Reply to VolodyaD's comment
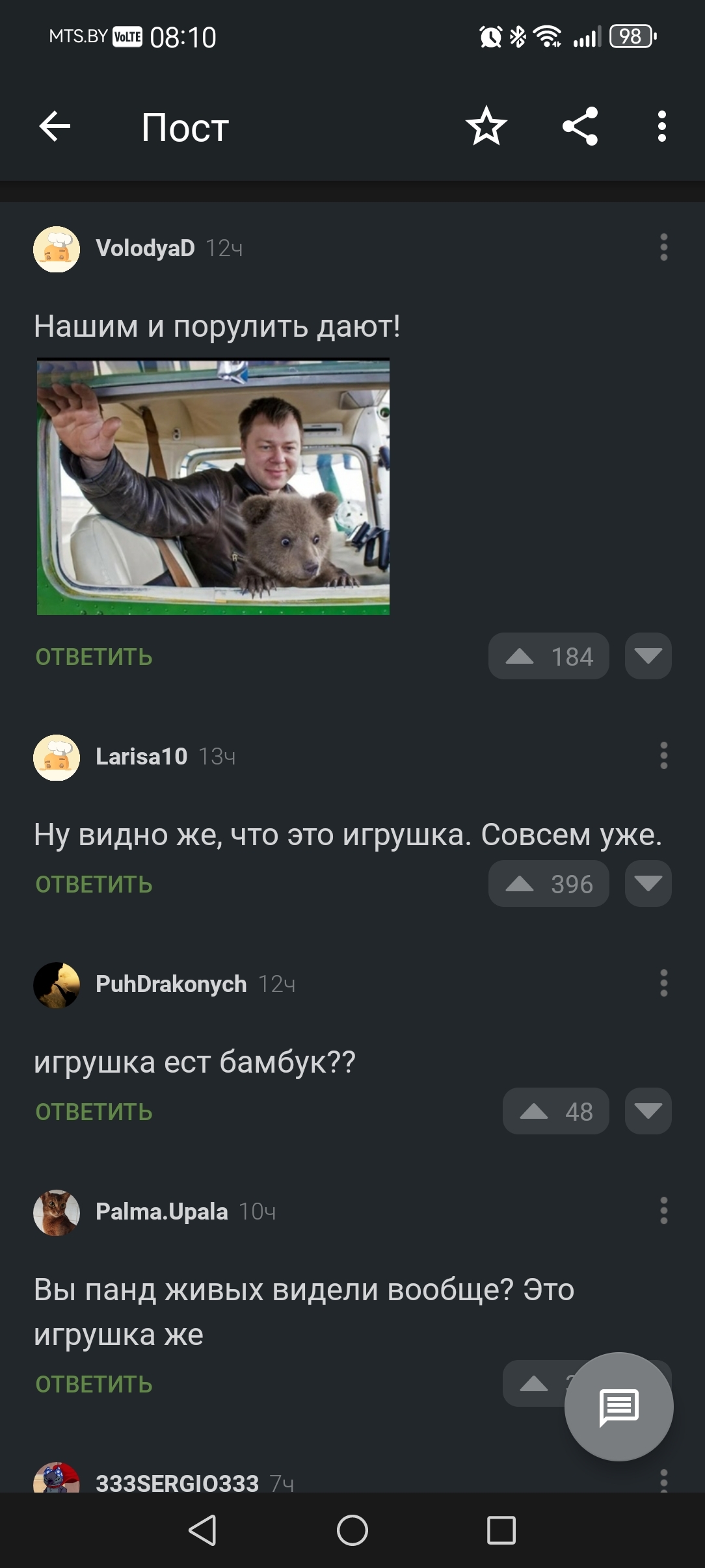705x1568 pixels. point(94,657)
